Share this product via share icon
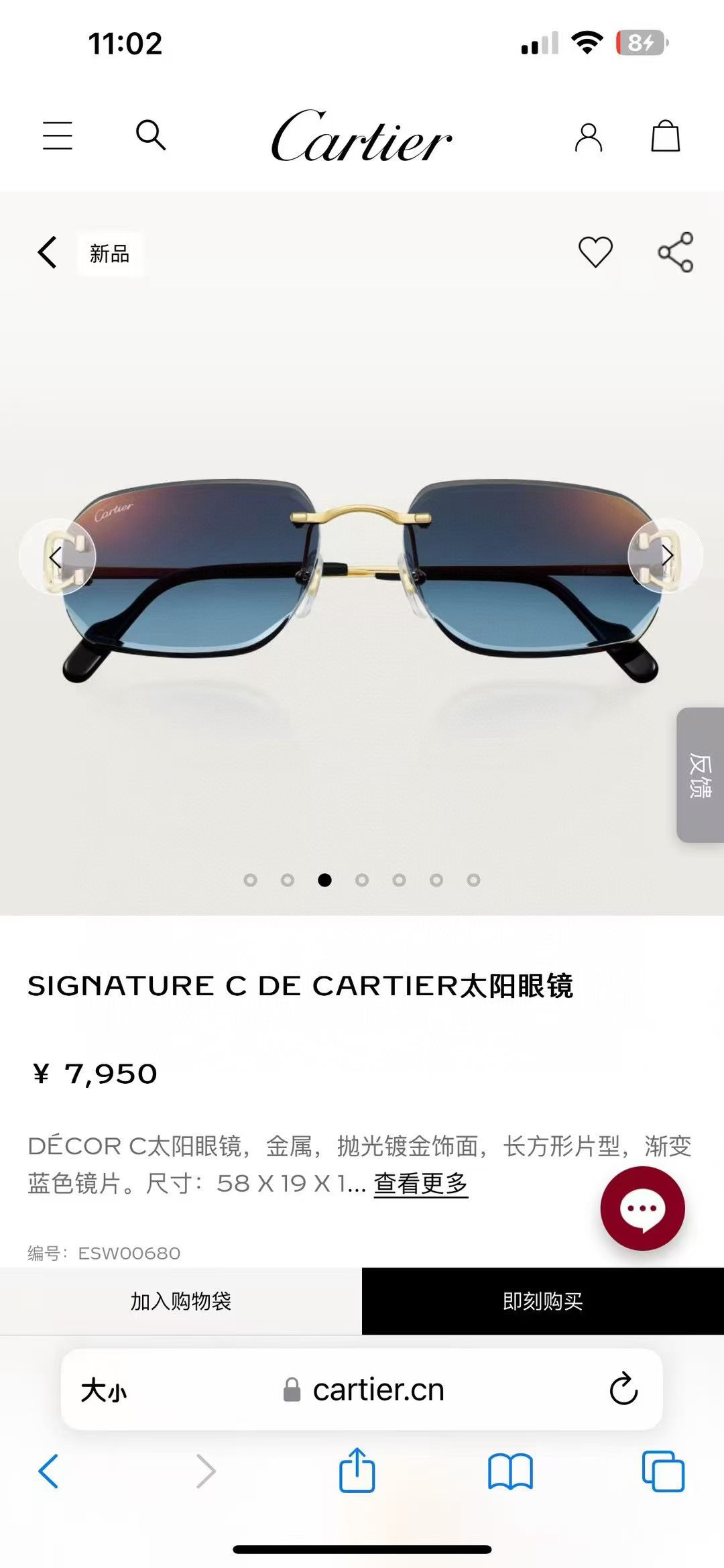This screenshot has width=724, height=1568. point(676,252)
